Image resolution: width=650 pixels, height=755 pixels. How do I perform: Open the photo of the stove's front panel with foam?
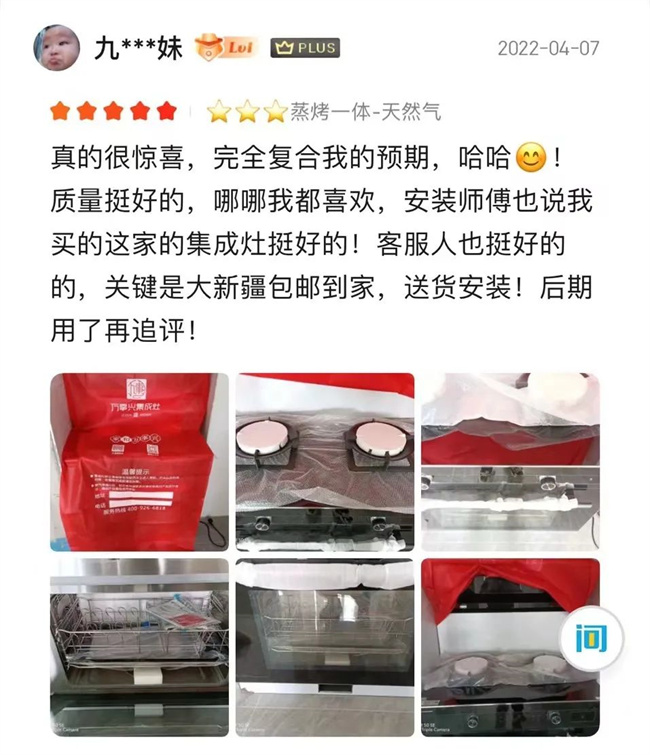509,461
